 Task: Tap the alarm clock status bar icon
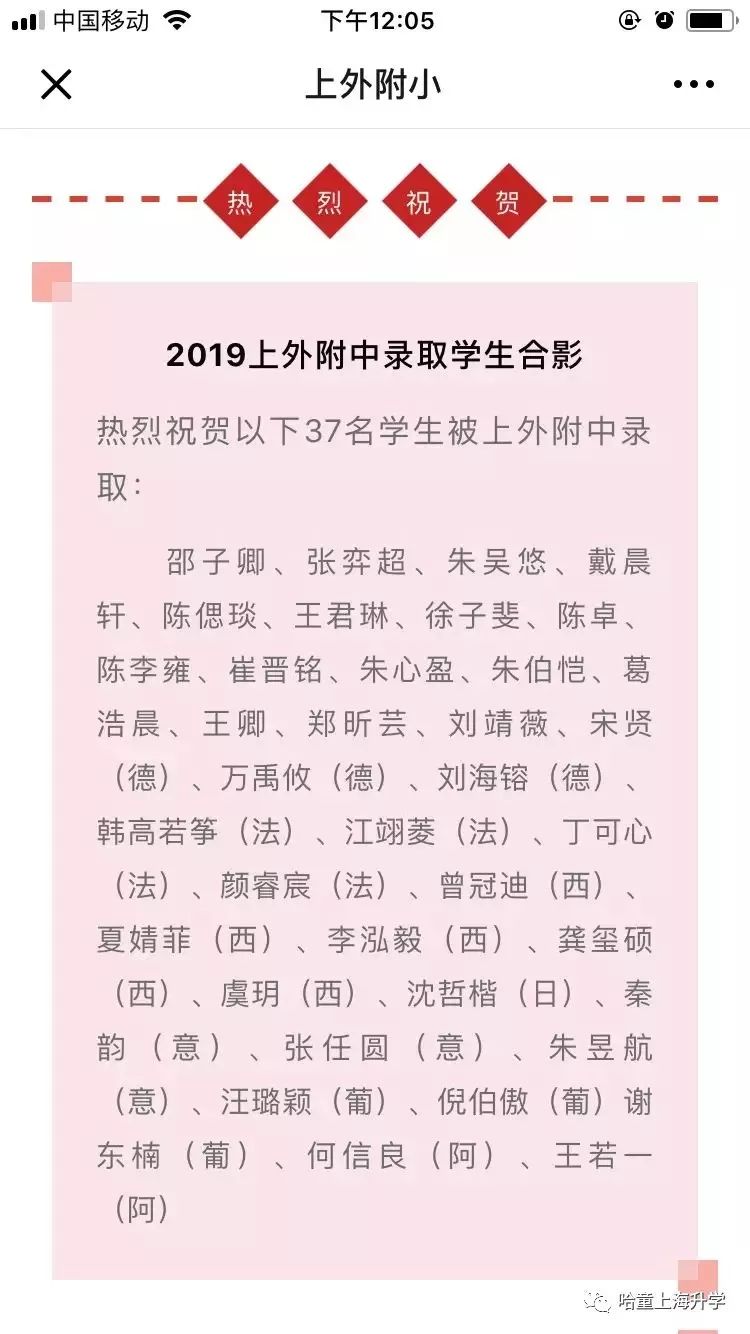tap(665, 19)
